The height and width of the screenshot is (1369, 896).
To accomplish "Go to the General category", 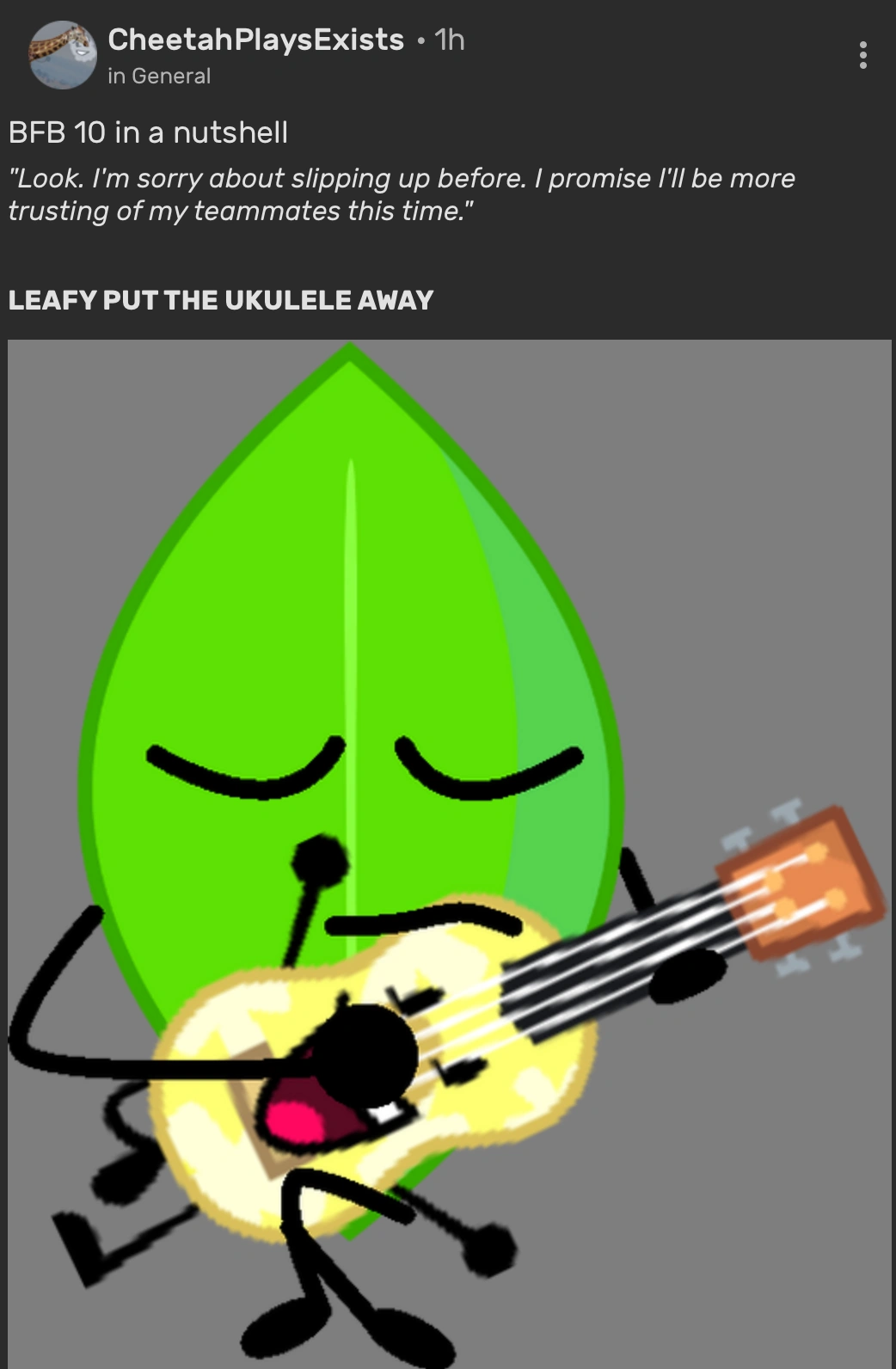I will point(170,77).
